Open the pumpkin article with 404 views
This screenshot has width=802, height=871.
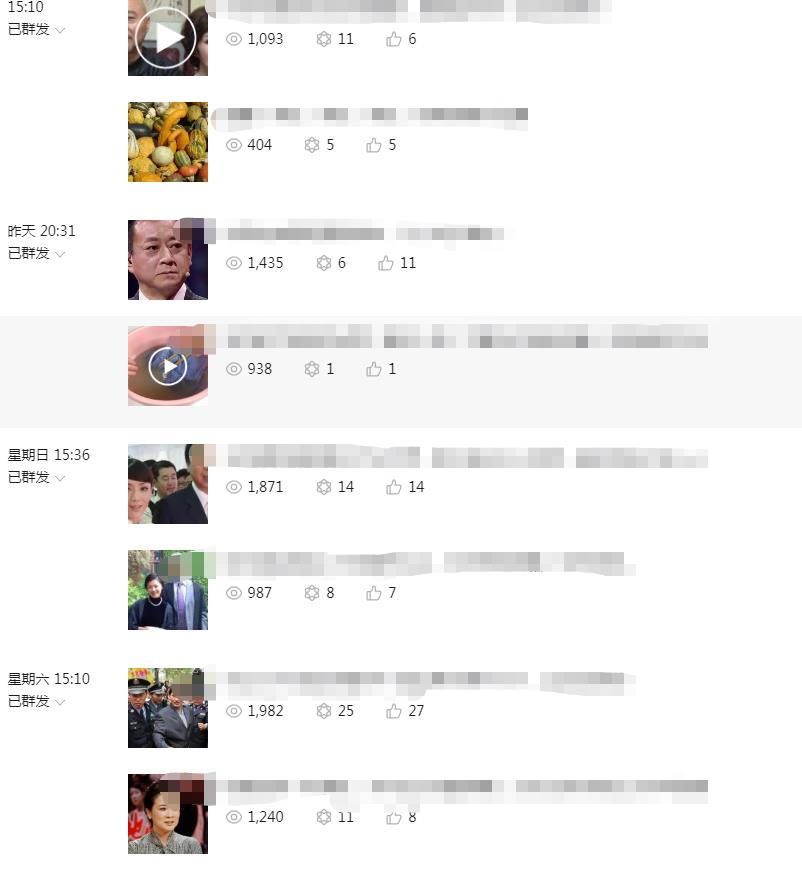pos(168,142)
